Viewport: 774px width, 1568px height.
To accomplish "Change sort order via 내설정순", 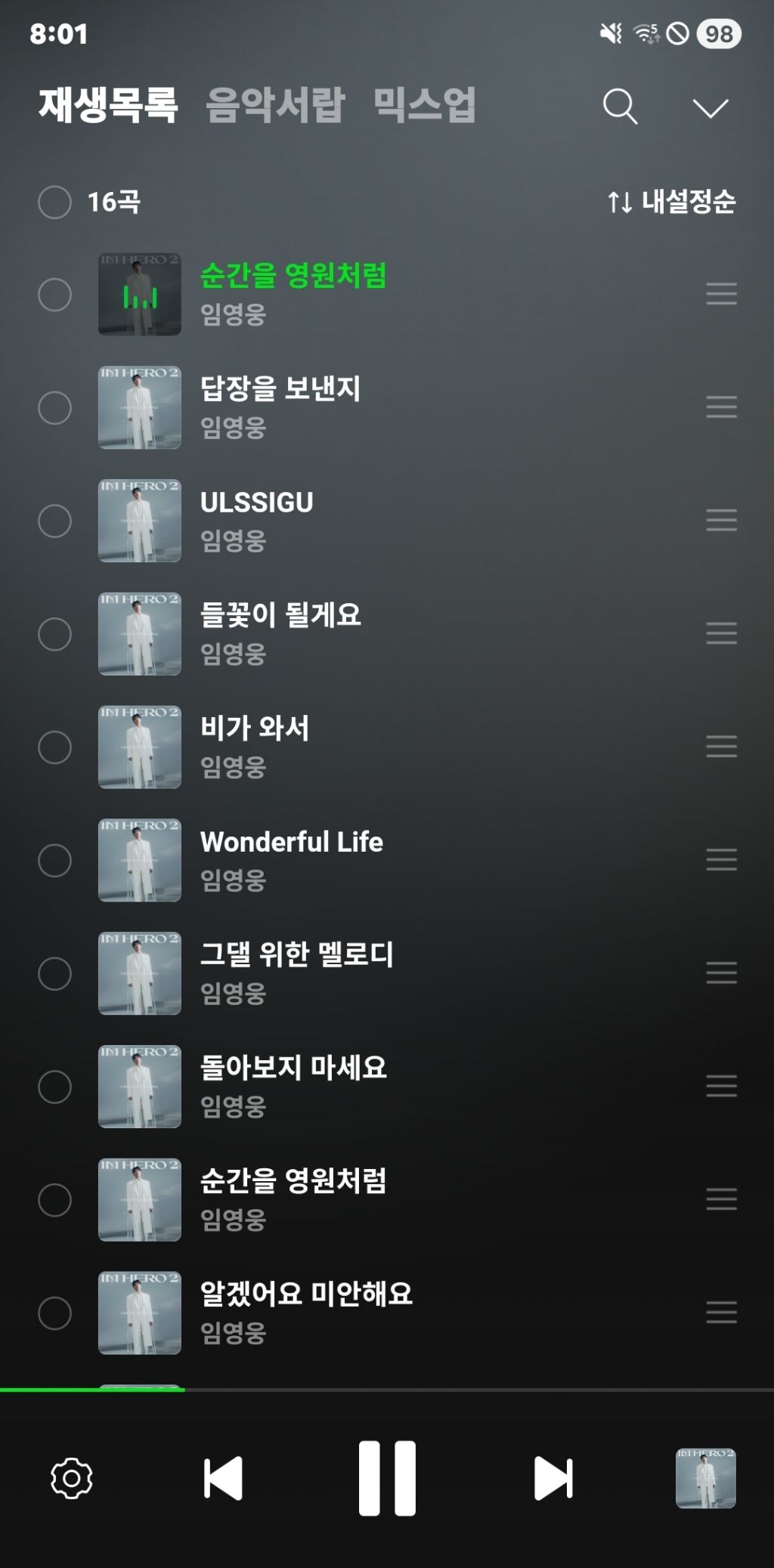I will 671,201.
